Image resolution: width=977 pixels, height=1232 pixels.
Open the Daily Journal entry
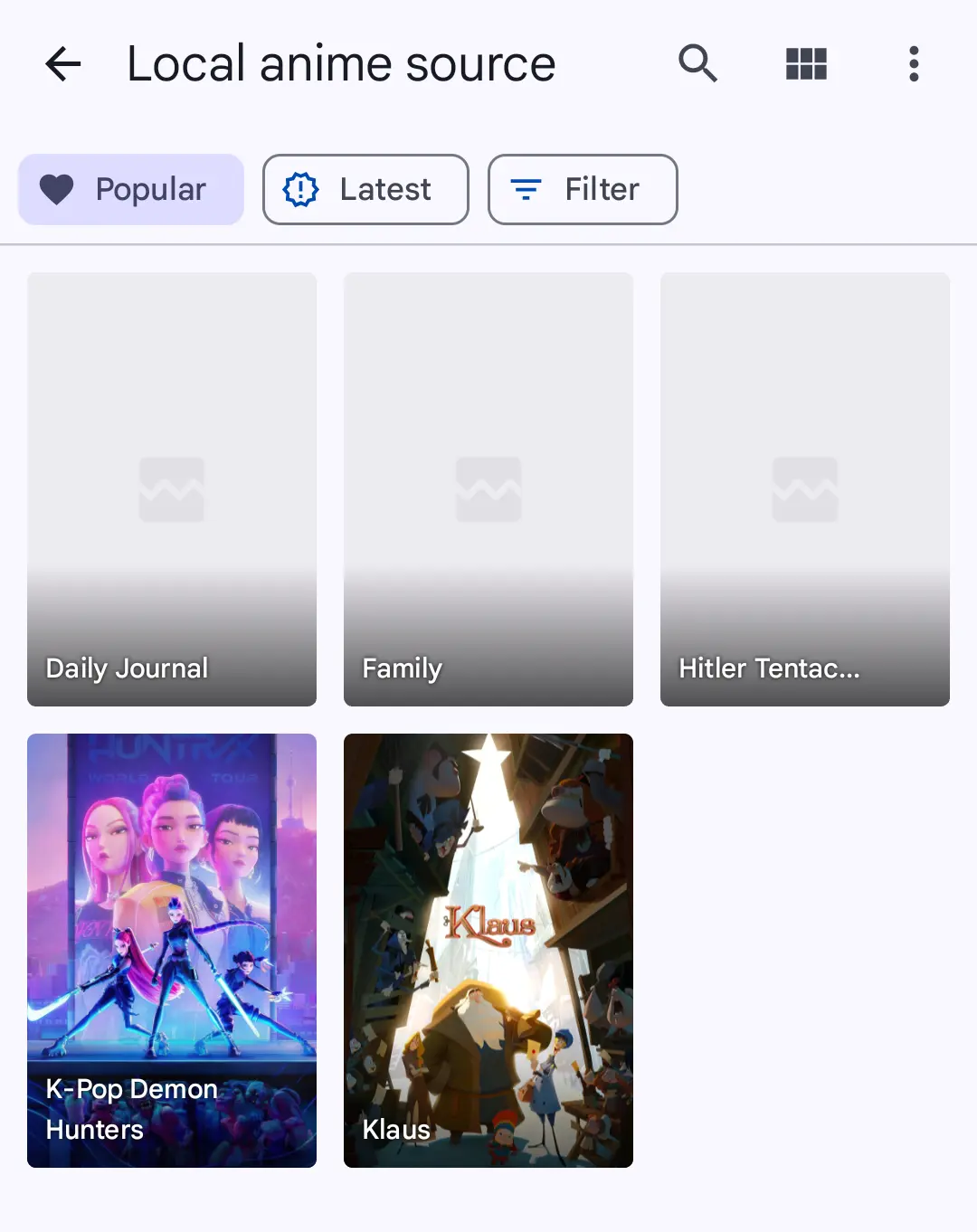172,489
